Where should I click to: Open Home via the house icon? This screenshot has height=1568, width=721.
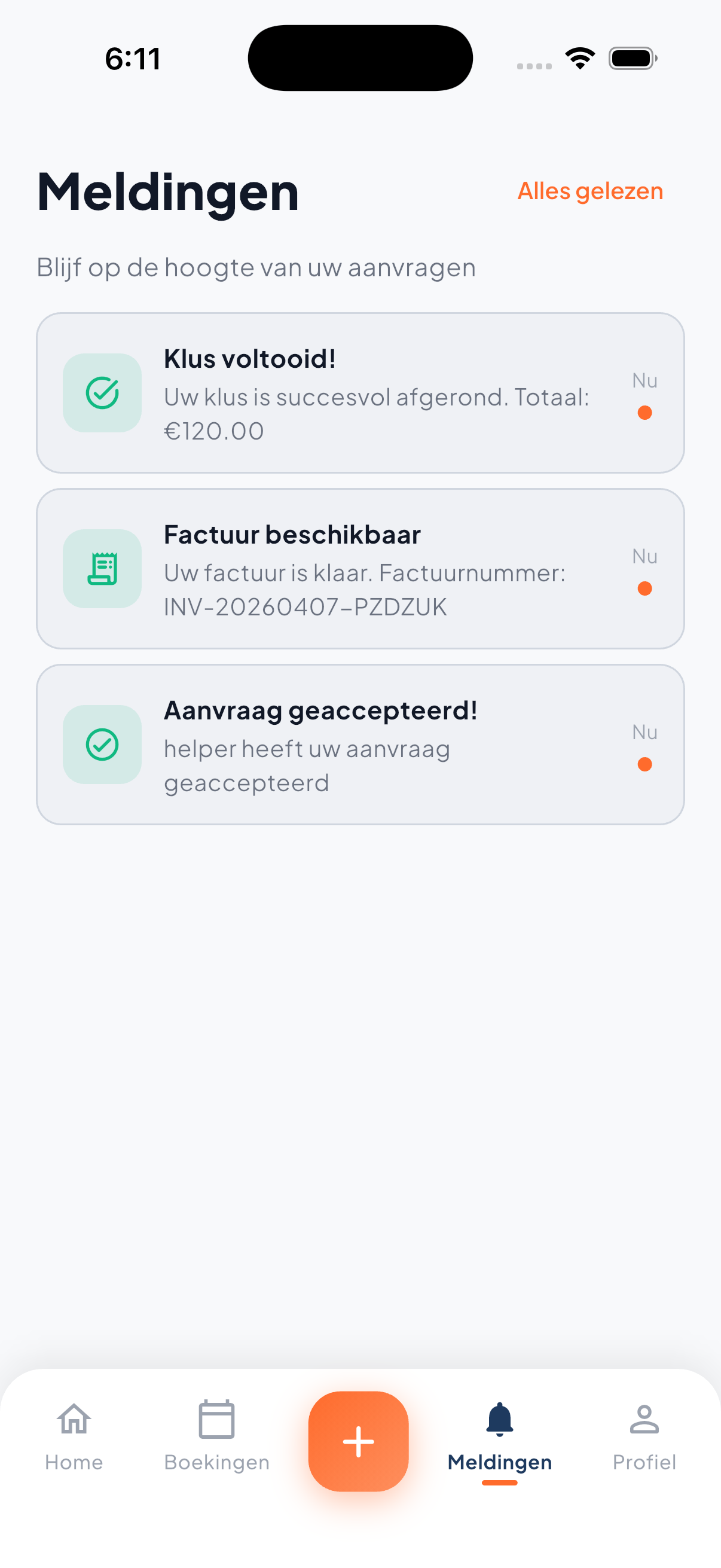(x=74, y=1420)
